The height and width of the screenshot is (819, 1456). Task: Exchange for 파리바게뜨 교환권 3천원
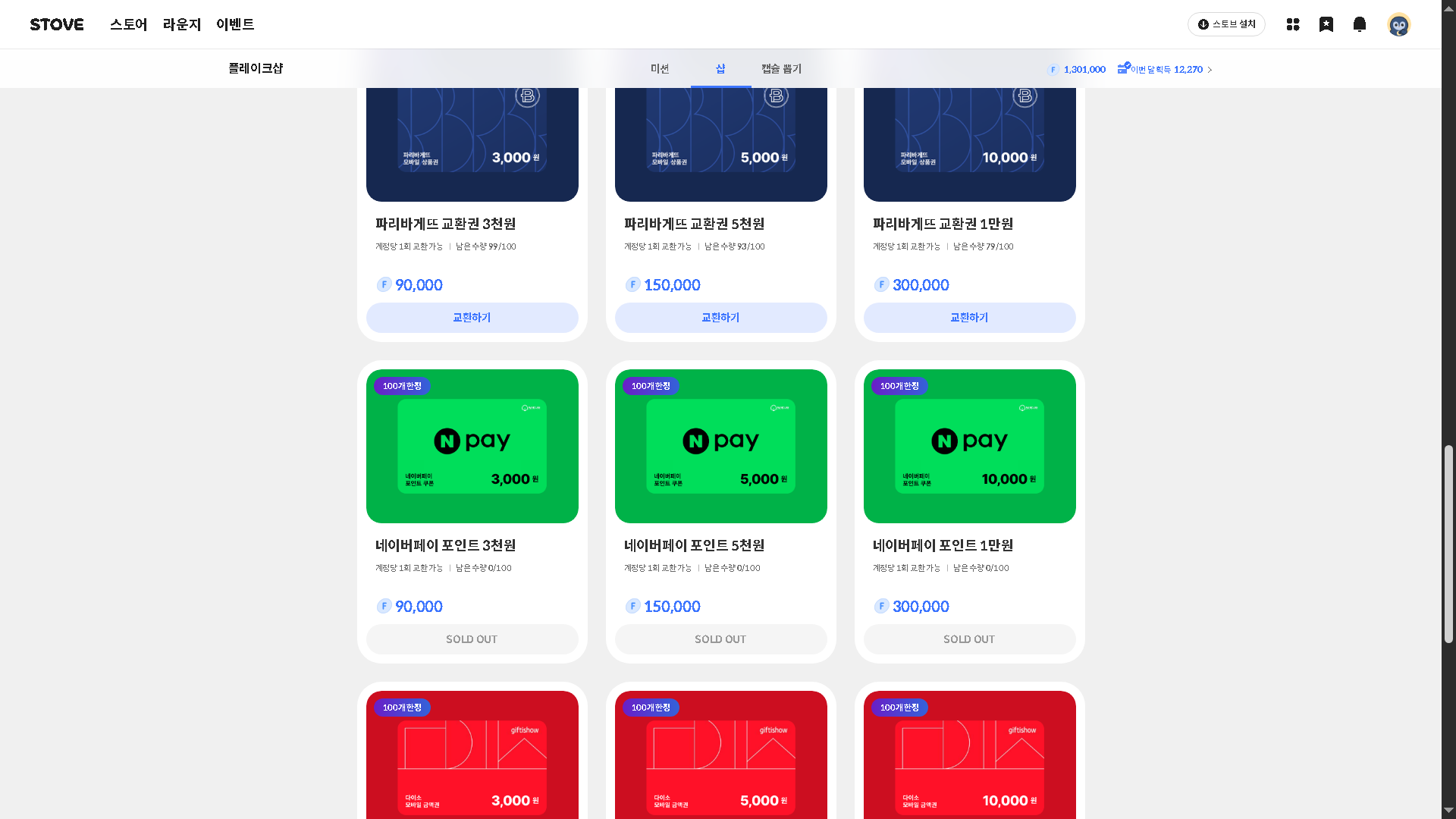472,318
